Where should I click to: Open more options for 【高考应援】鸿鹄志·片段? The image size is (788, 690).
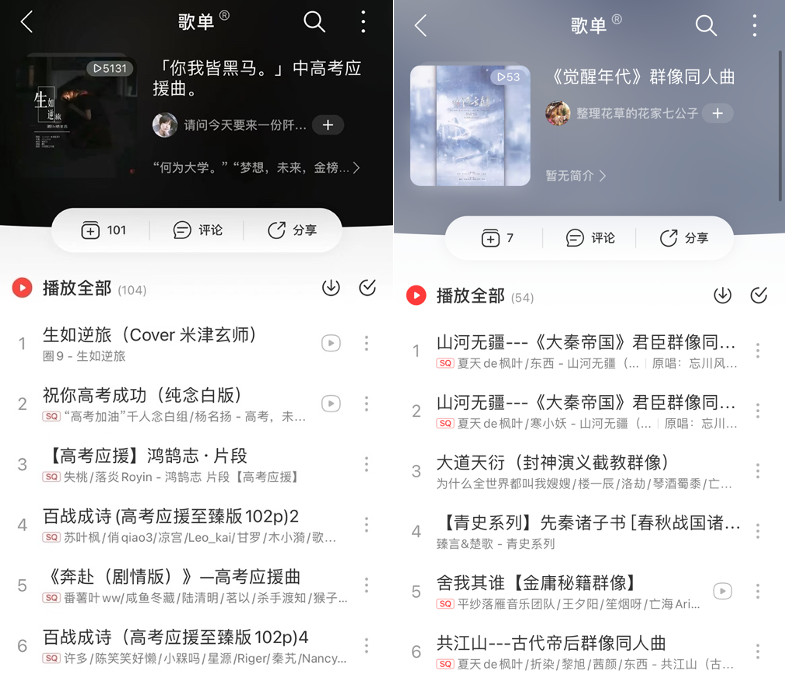tap(366, 464)
